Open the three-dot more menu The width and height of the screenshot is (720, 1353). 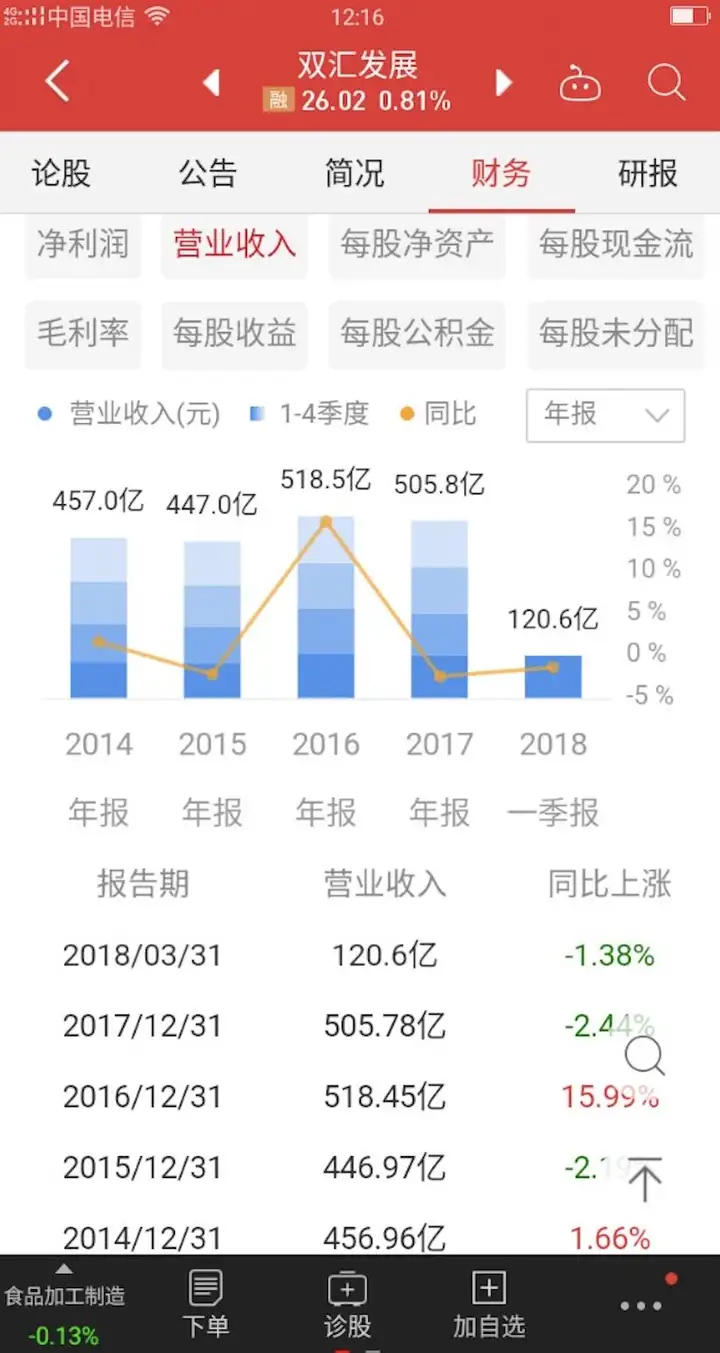(x=641, y=1304)
